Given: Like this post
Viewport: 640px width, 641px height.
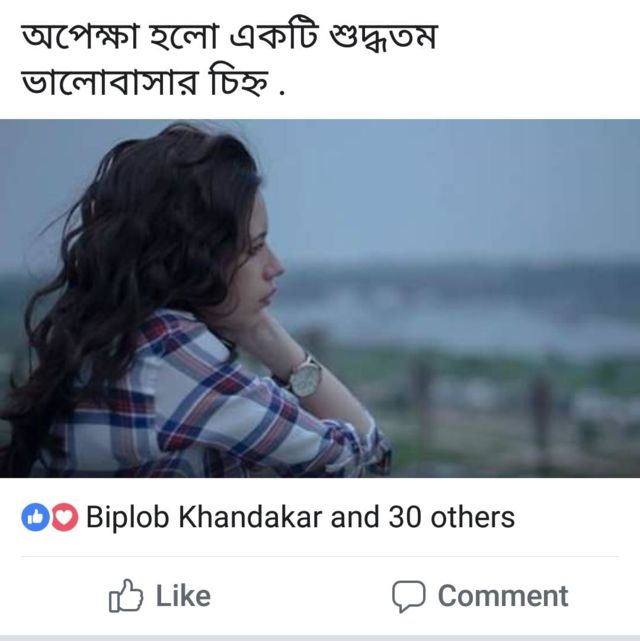Looking at the screenshot, I should click(x=160, y=597).
